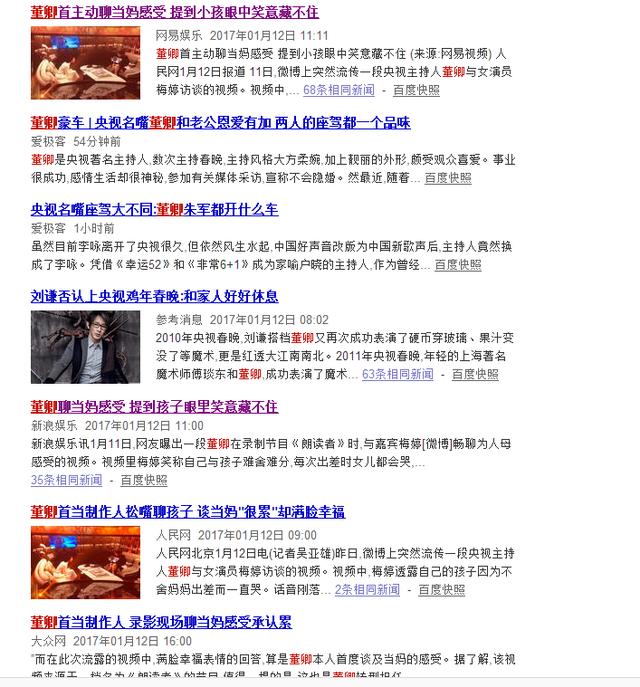Open headline 董卿聊当妈感受 提到孩子眼里笑意藏不住
640x687 pixels.
[154, 407]
